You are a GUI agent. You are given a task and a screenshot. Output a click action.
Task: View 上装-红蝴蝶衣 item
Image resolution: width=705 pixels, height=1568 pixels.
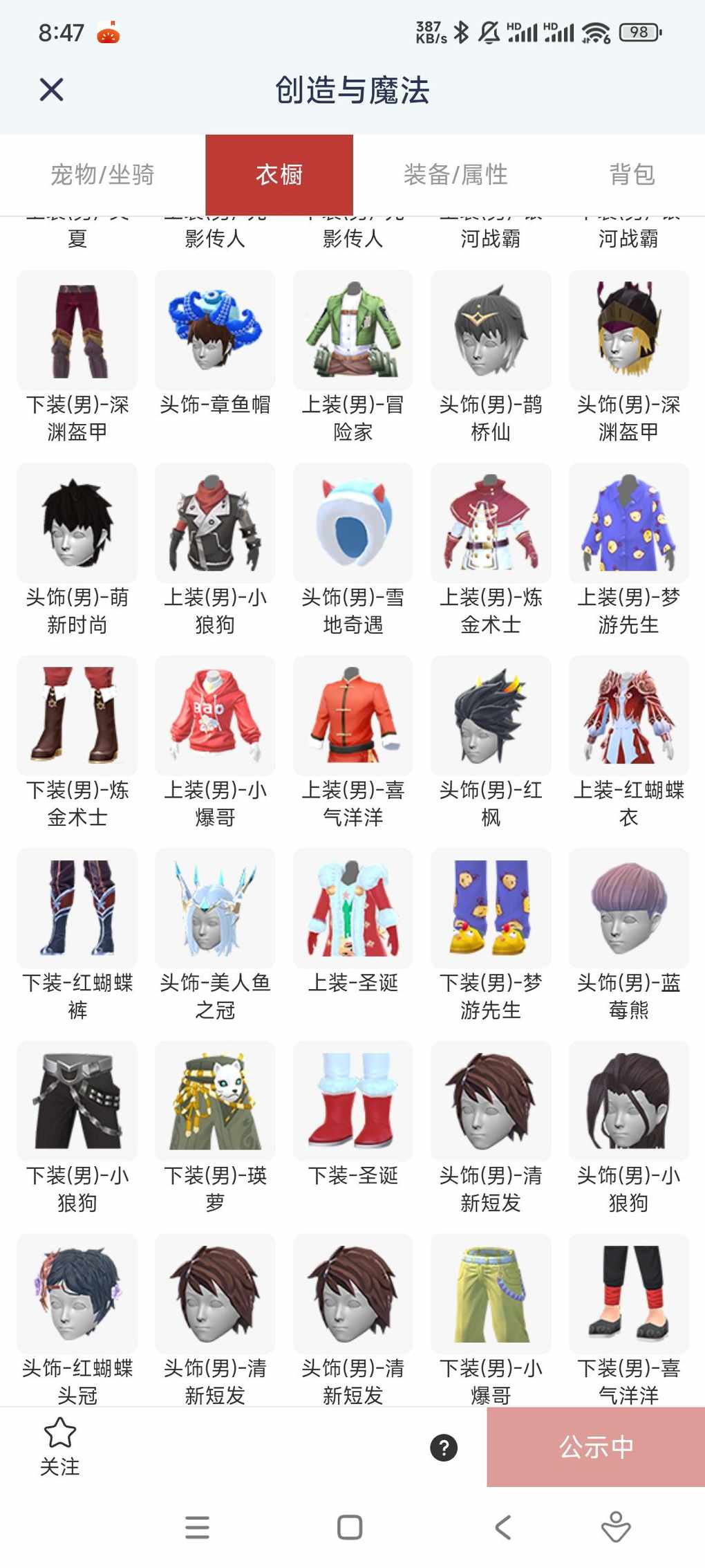tap(628, 716)
